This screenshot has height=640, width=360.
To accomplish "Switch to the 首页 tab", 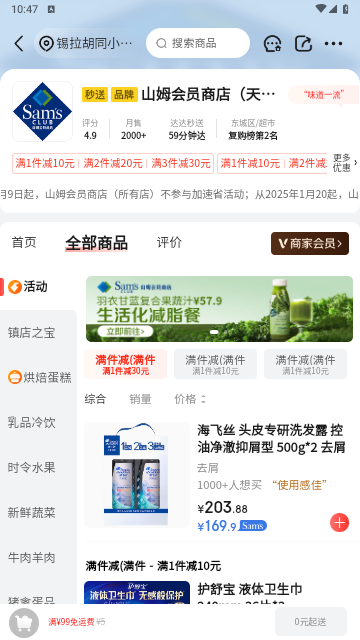I will pyautogui.click(x=24, y=242).
